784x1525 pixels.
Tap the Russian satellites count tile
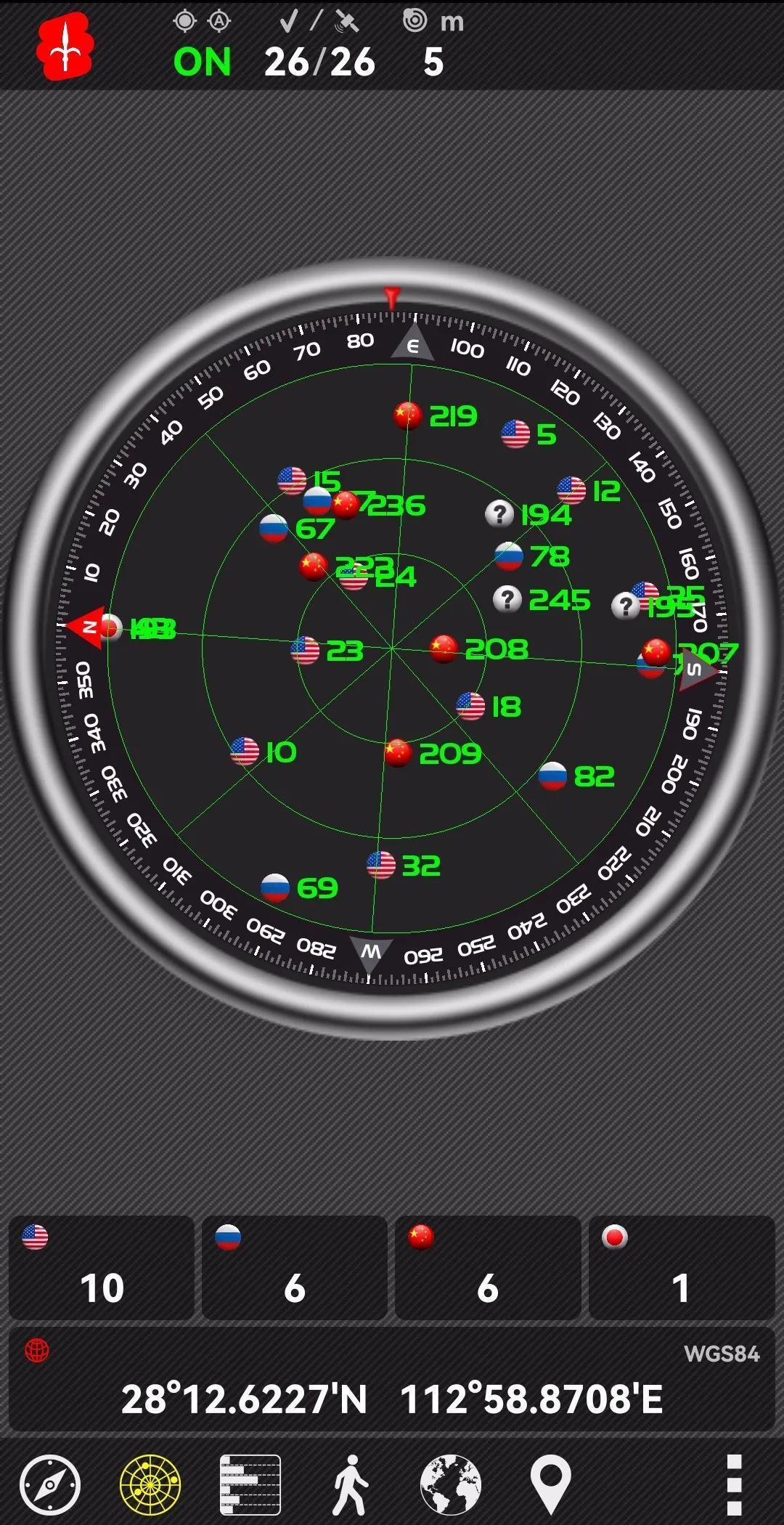point(295,1268)
